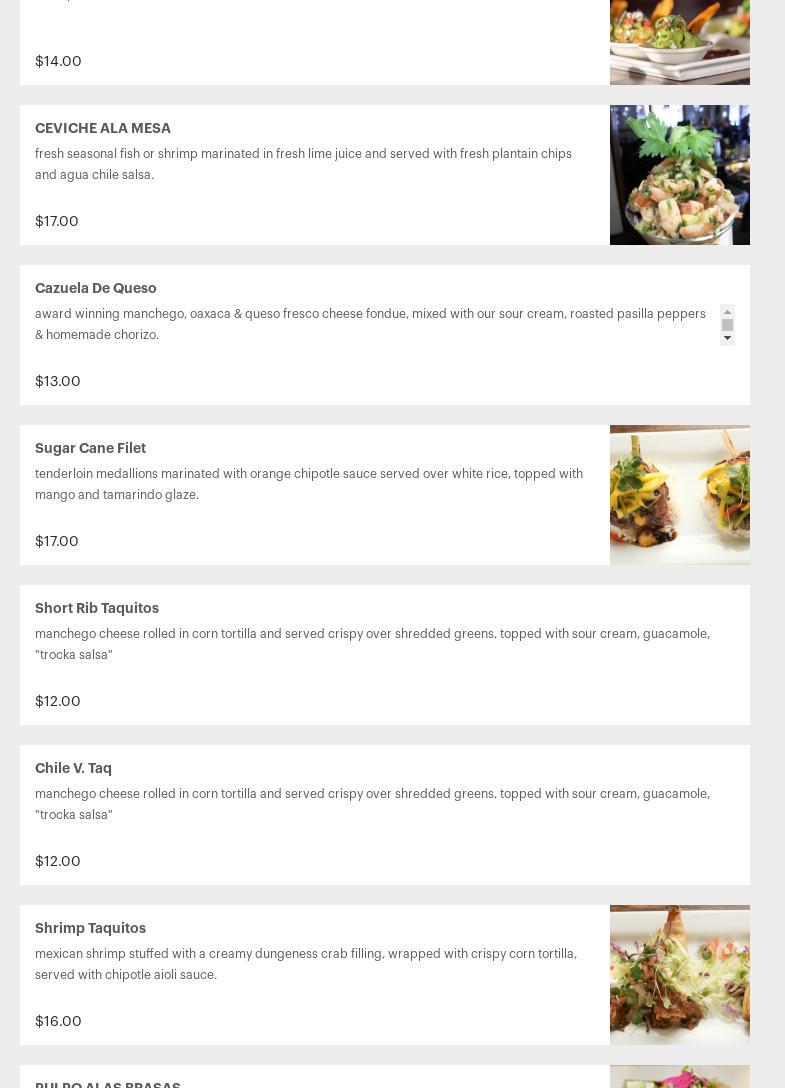The image size is (785, 1088).
Task: Open the Chile V. Taq item
Action: tap(385, 815)
